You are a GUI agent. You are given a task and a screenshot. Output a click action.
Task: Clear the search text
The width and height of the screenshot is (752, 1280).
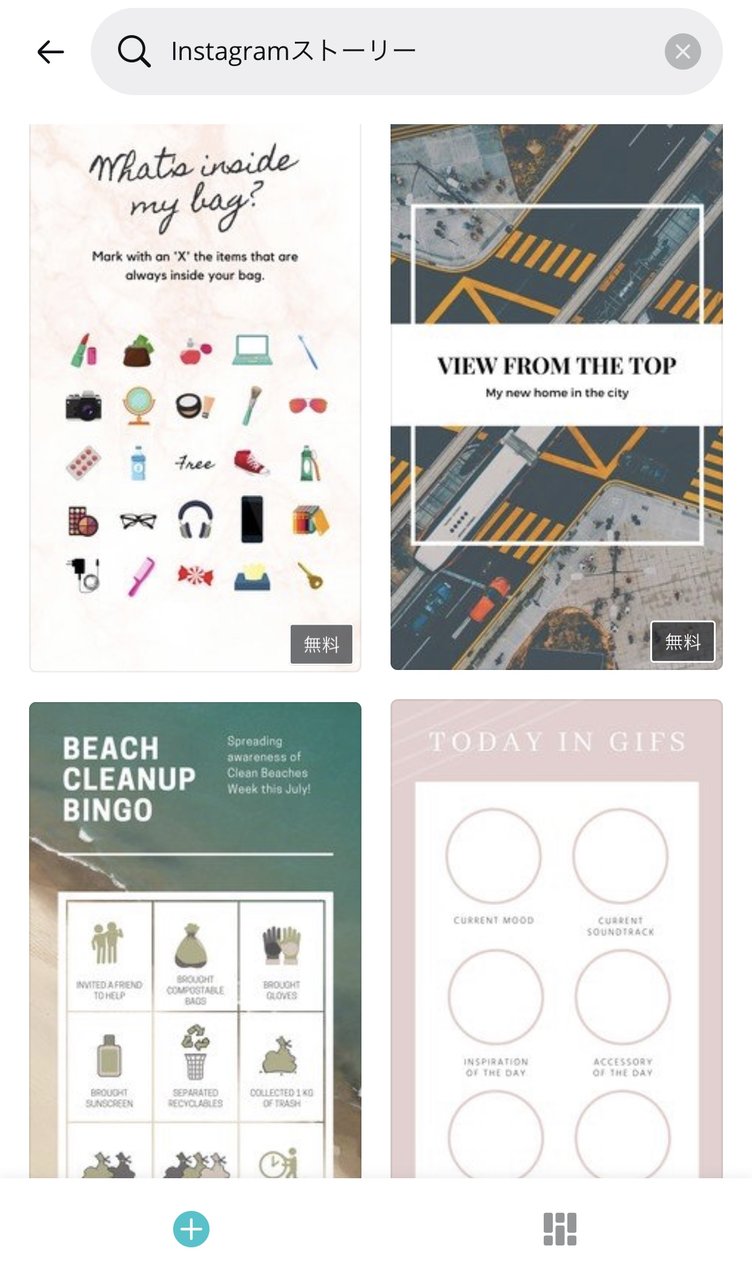coord(683,52)
